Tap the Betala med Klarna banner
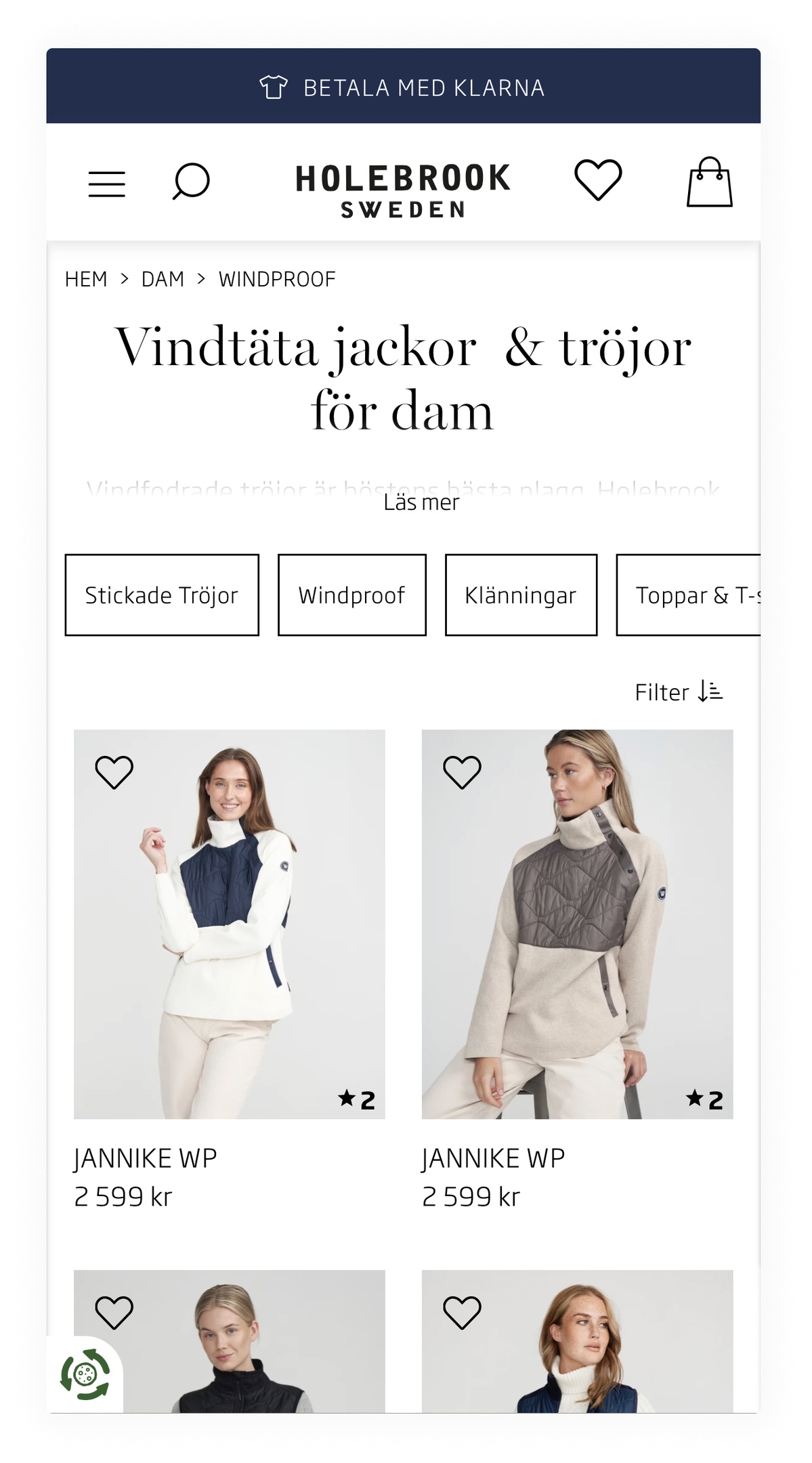This screenshot has height=1463, width=812. [403, 87]
